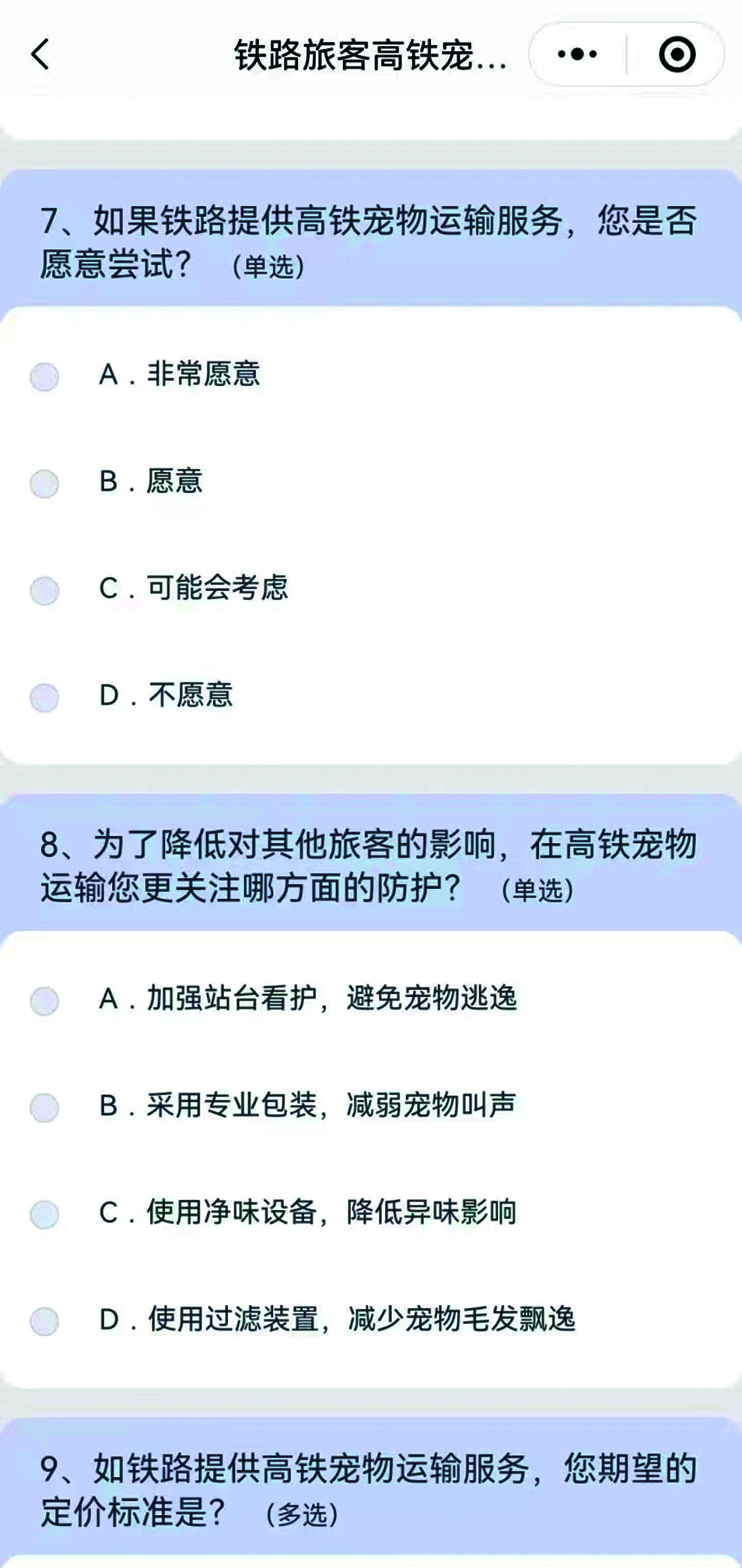Go back using the header arrow

[40, 54]
